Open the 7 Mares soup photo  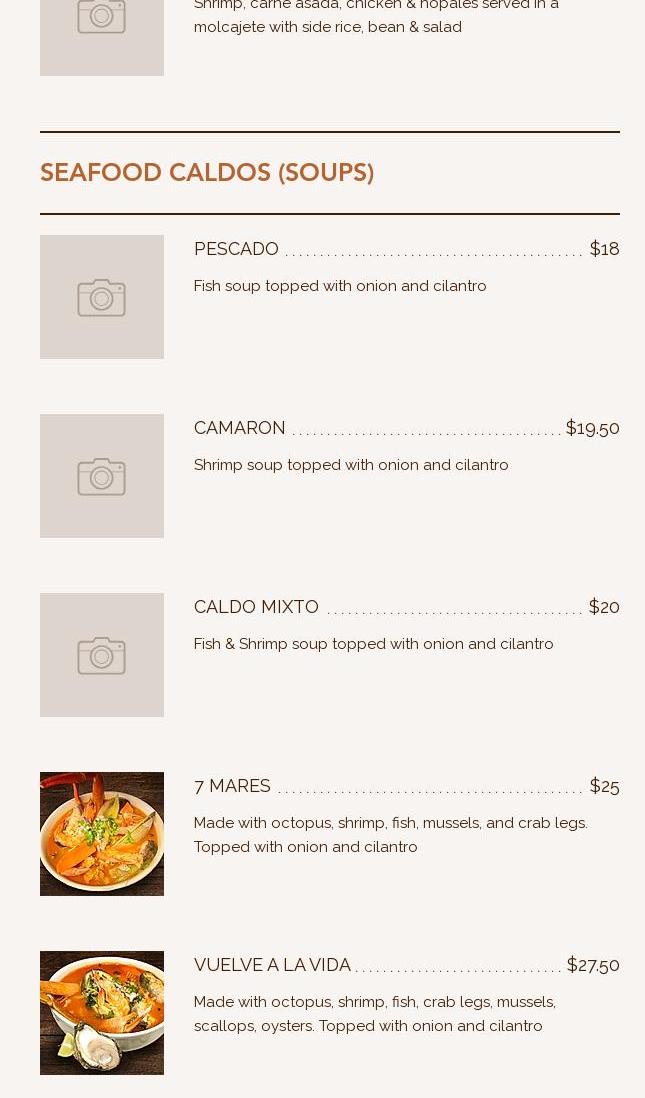pos(102,833)
